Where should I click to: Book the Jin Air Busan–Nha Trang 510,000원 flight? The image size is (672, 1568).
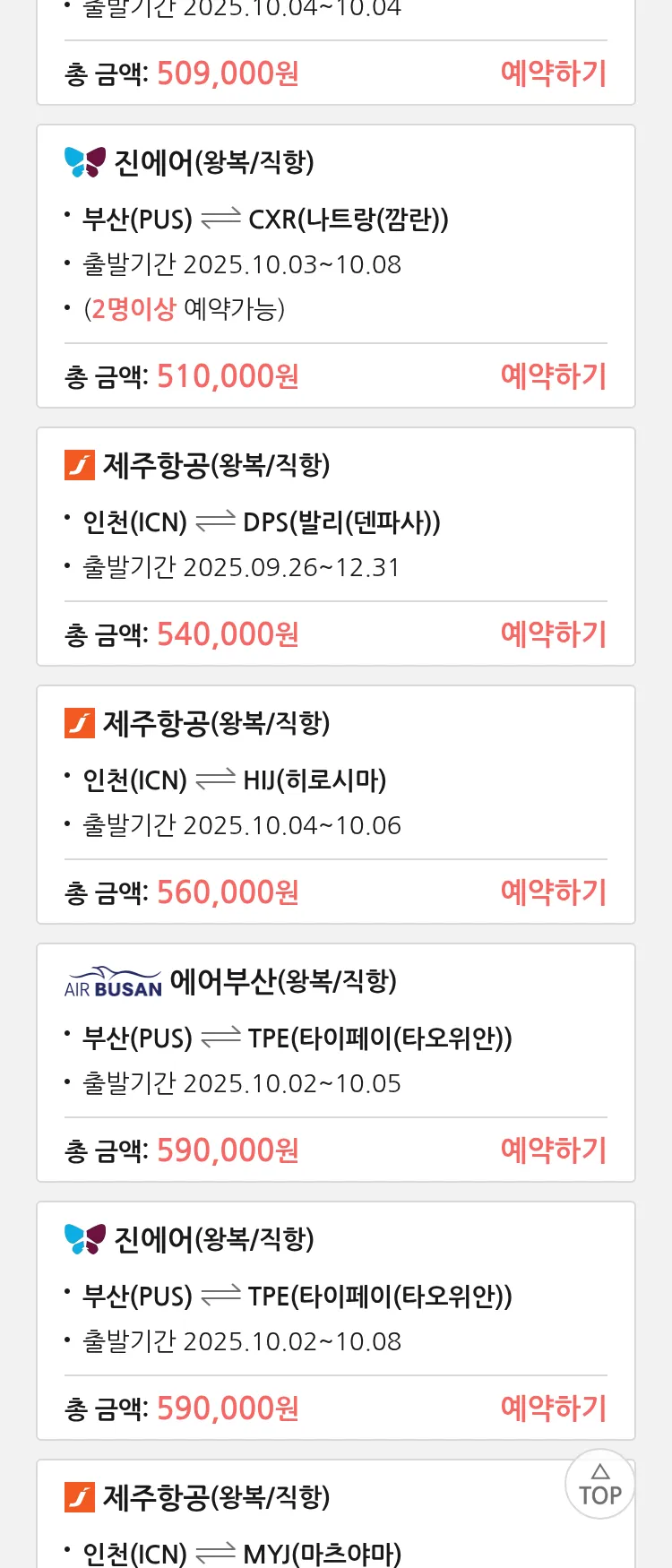point(553,376)
